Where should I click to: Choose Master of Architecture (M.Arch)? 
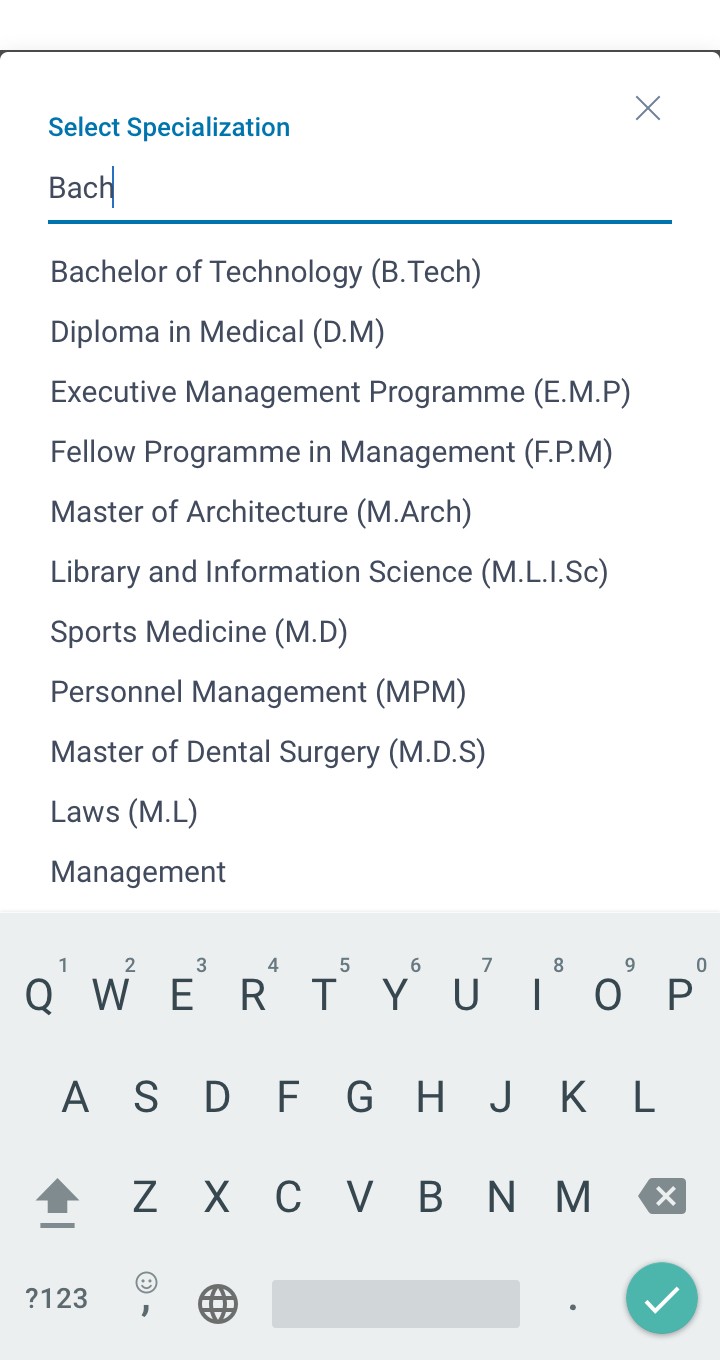pos(261,512)
